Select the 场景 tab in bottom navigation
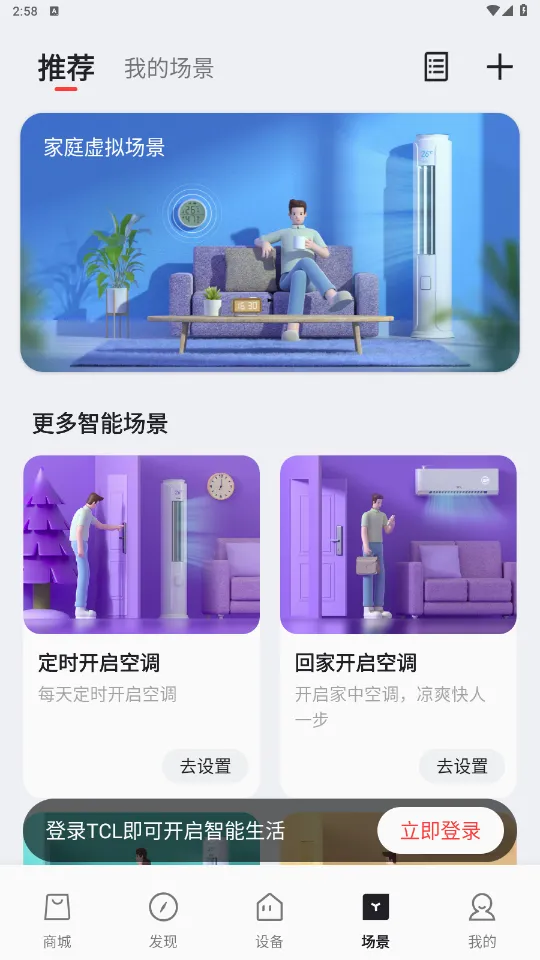 click(x=375, y=920)
